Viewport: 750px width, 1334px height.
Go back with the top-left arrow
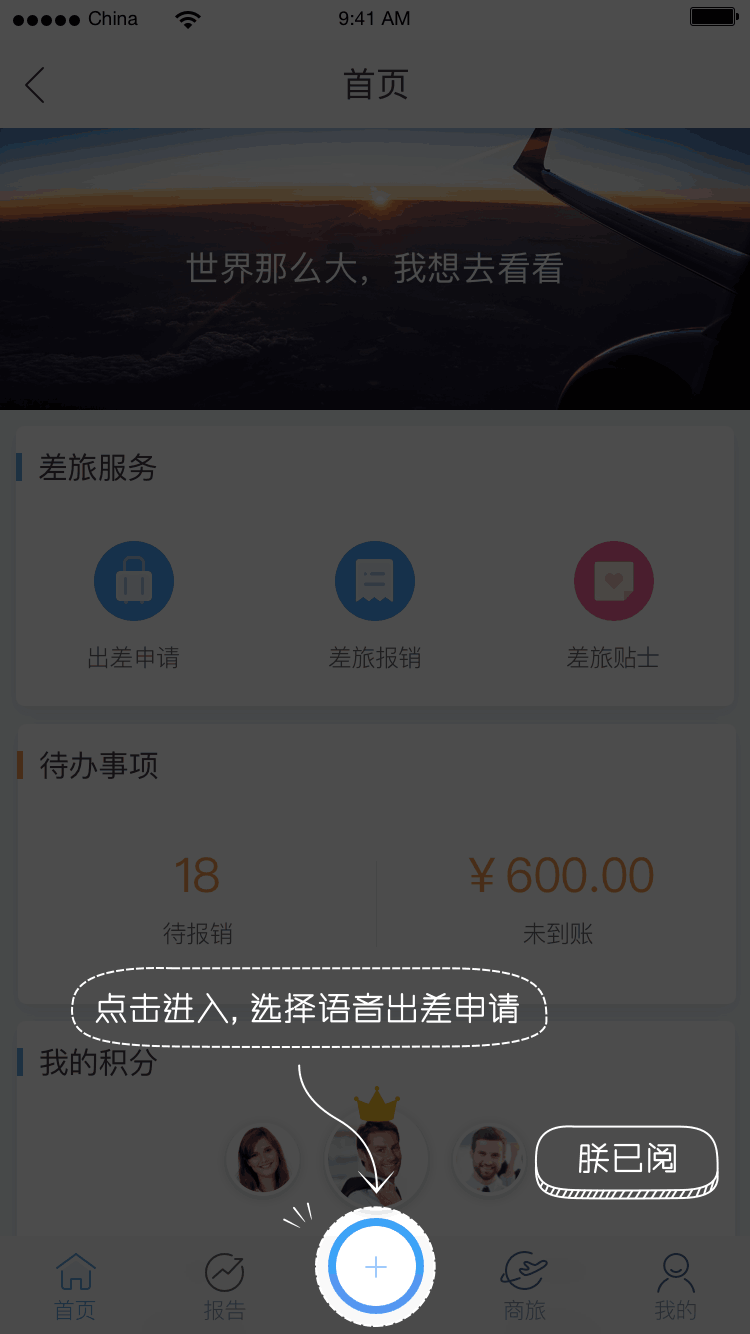click(x=36, y=85)
